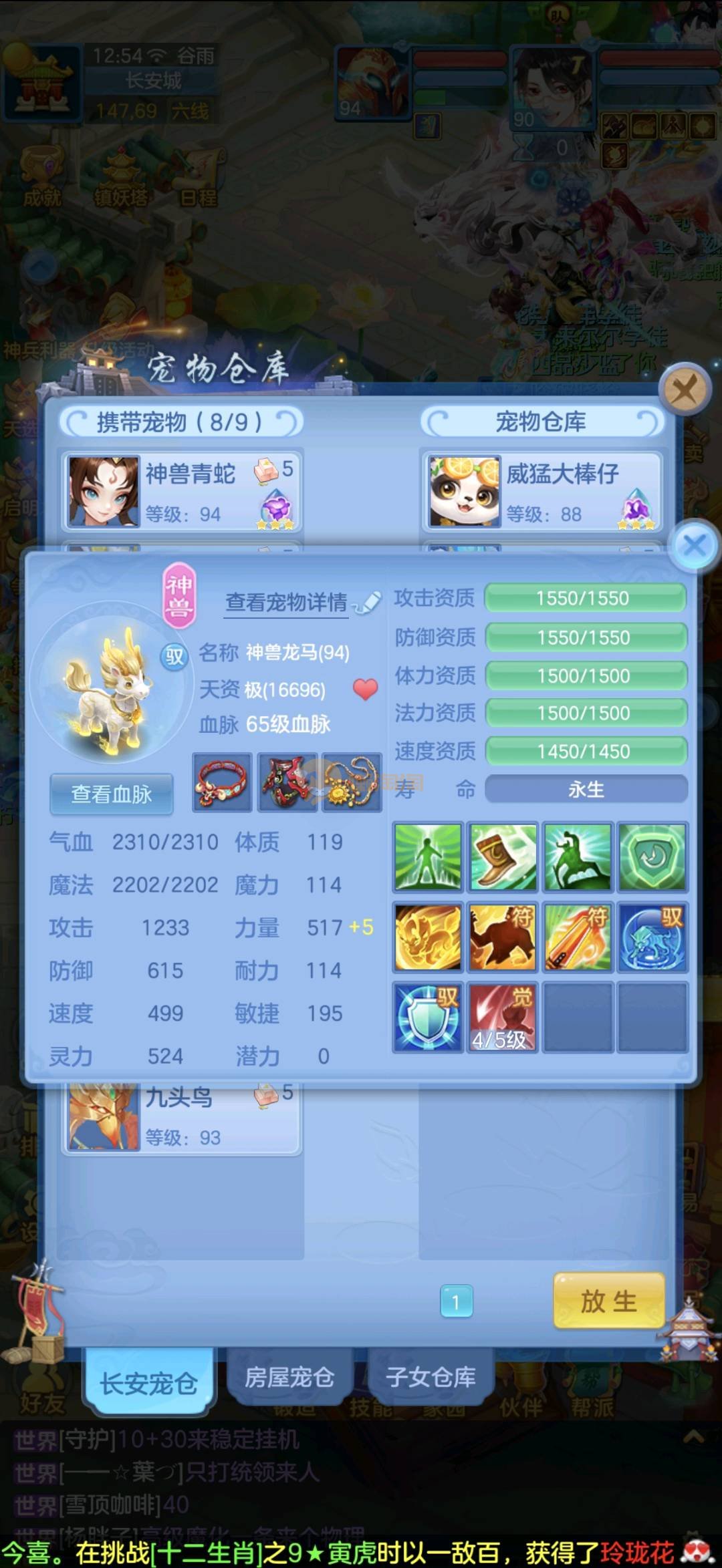The height and width of the screenshot is (1568, 722).
Task: Switch to 子女仓库 tab
Action: click(431, 1377)
